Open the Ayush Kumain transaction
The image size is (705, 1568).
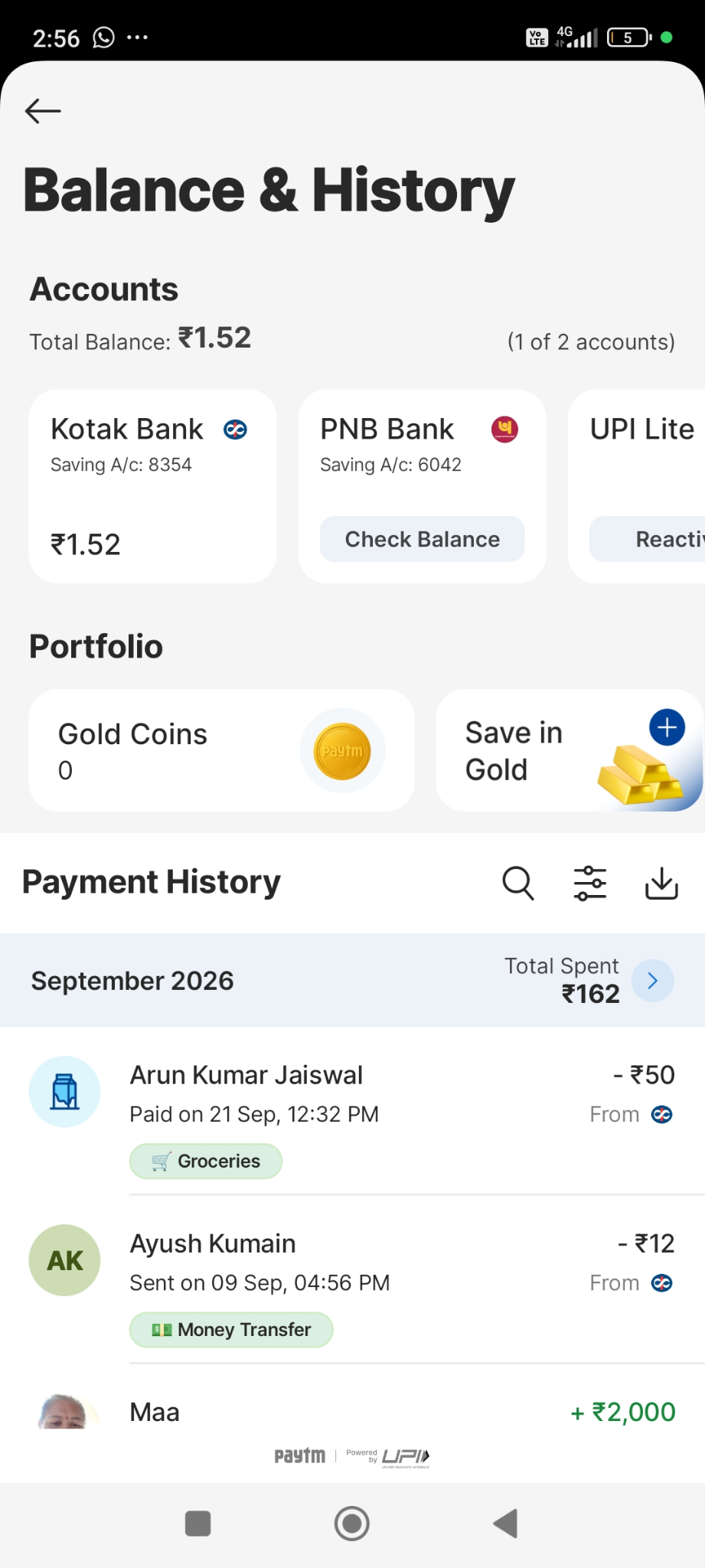pos(352,1279)
